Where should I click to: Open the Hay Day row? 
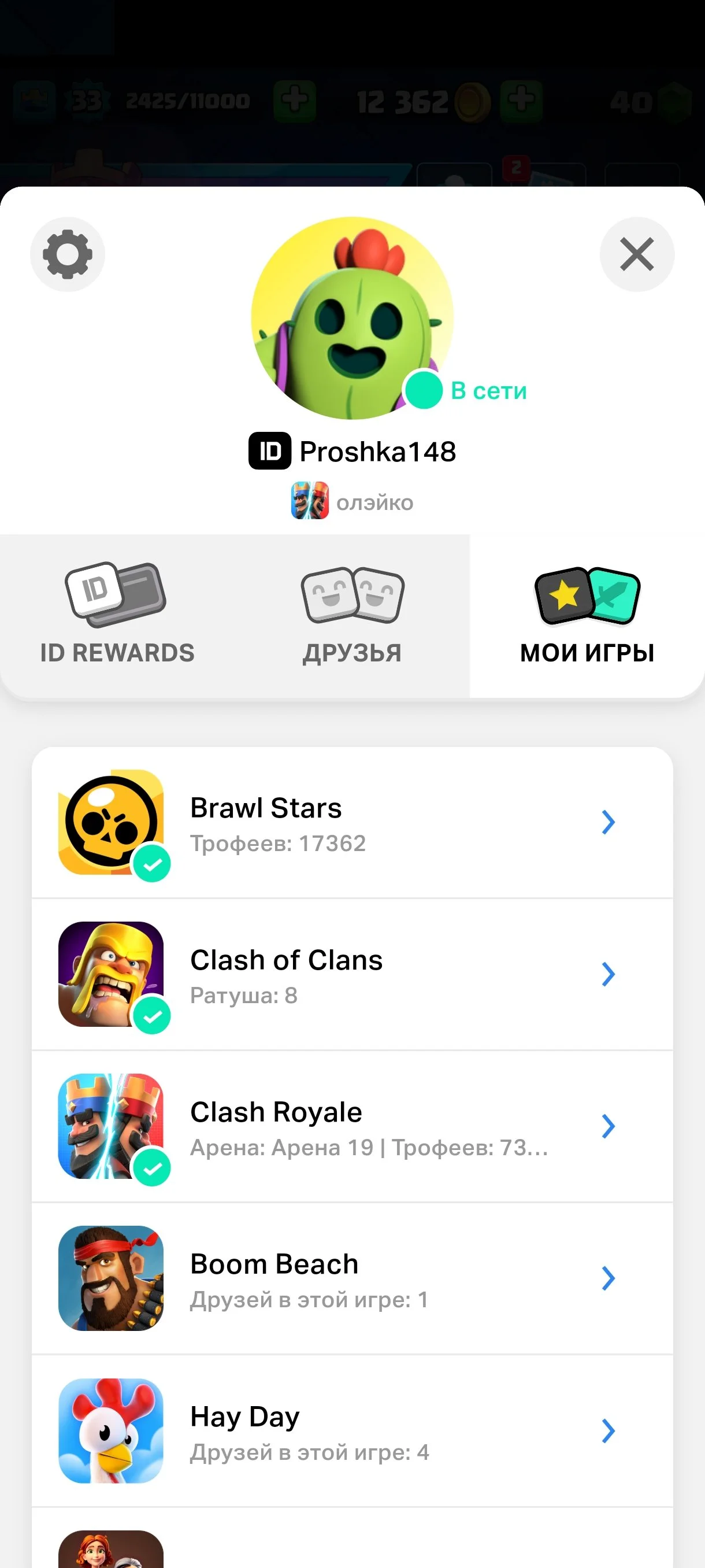tap(352, 1431)
